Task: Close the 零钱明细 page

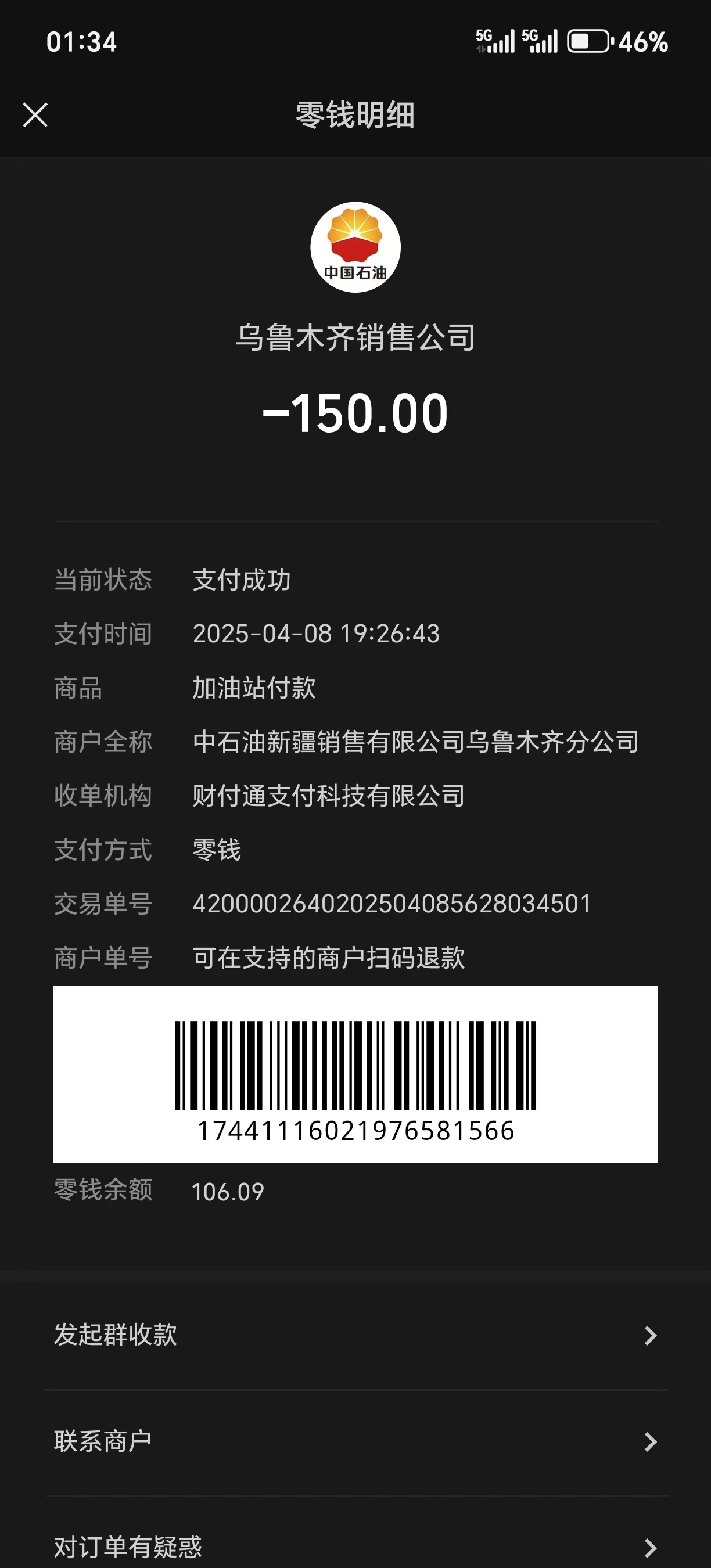Action: click(35, 115)
